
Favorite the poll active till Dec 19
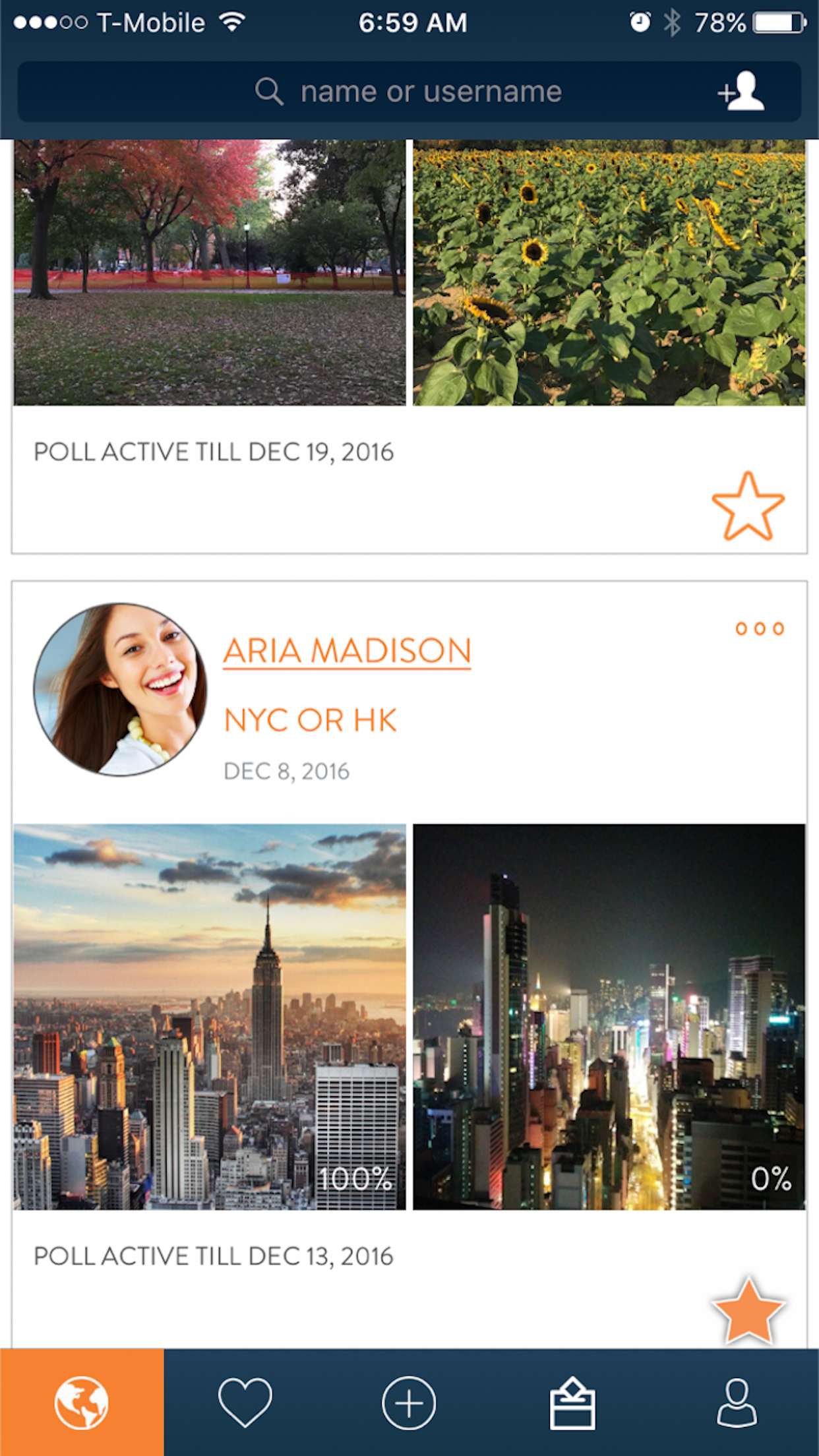(x=748, y=506)
